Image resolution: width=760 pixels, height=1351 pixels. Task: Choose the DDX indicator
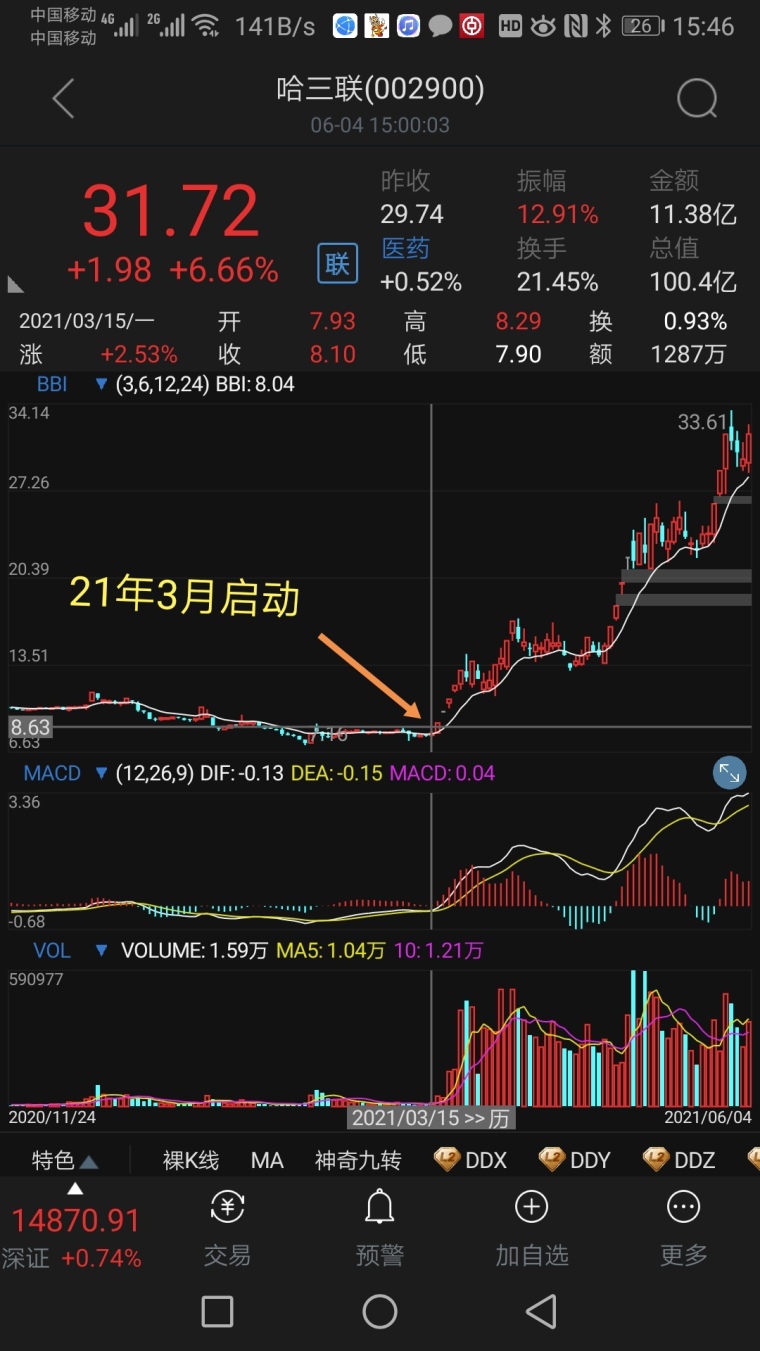470,1160
